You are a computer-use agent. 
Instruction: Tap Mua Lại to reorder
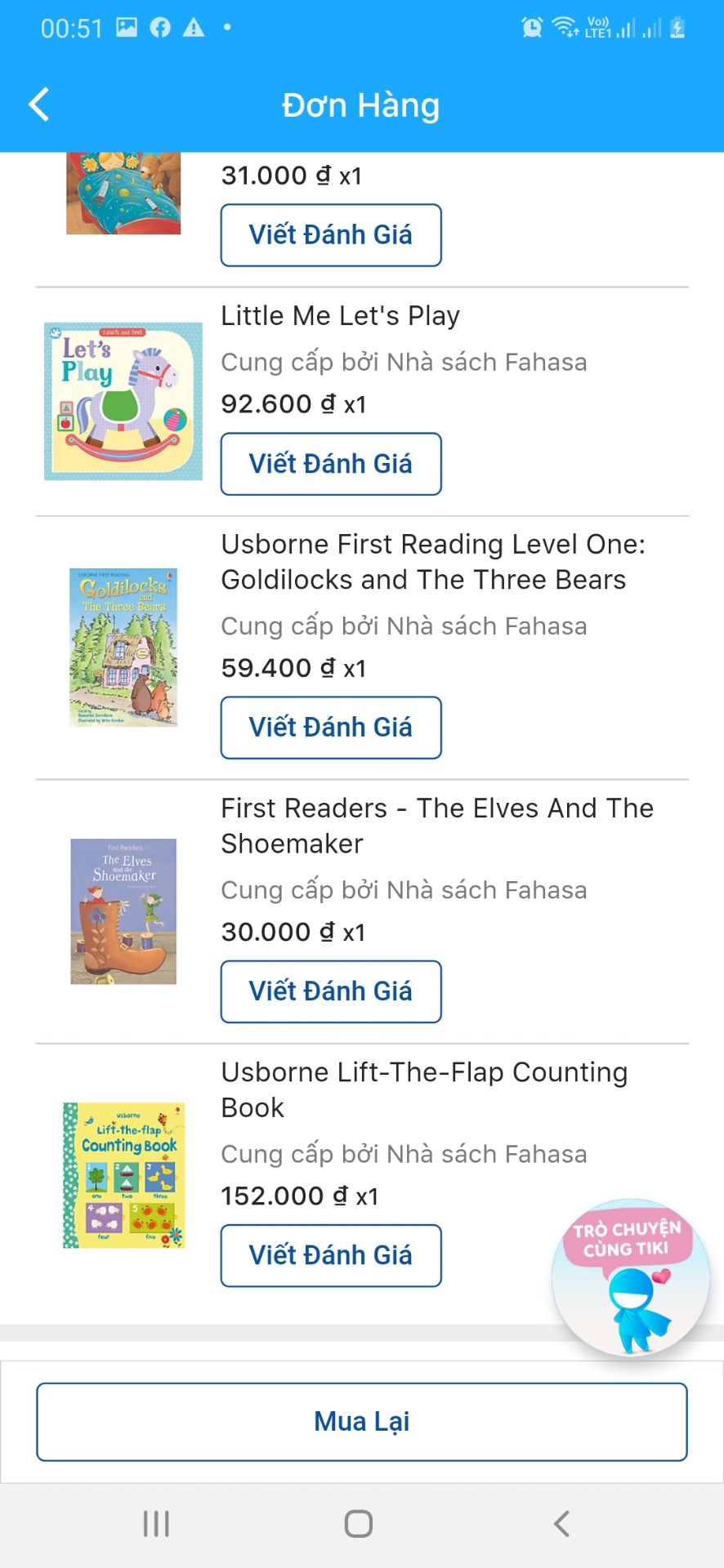click(x=362, y=1422)
